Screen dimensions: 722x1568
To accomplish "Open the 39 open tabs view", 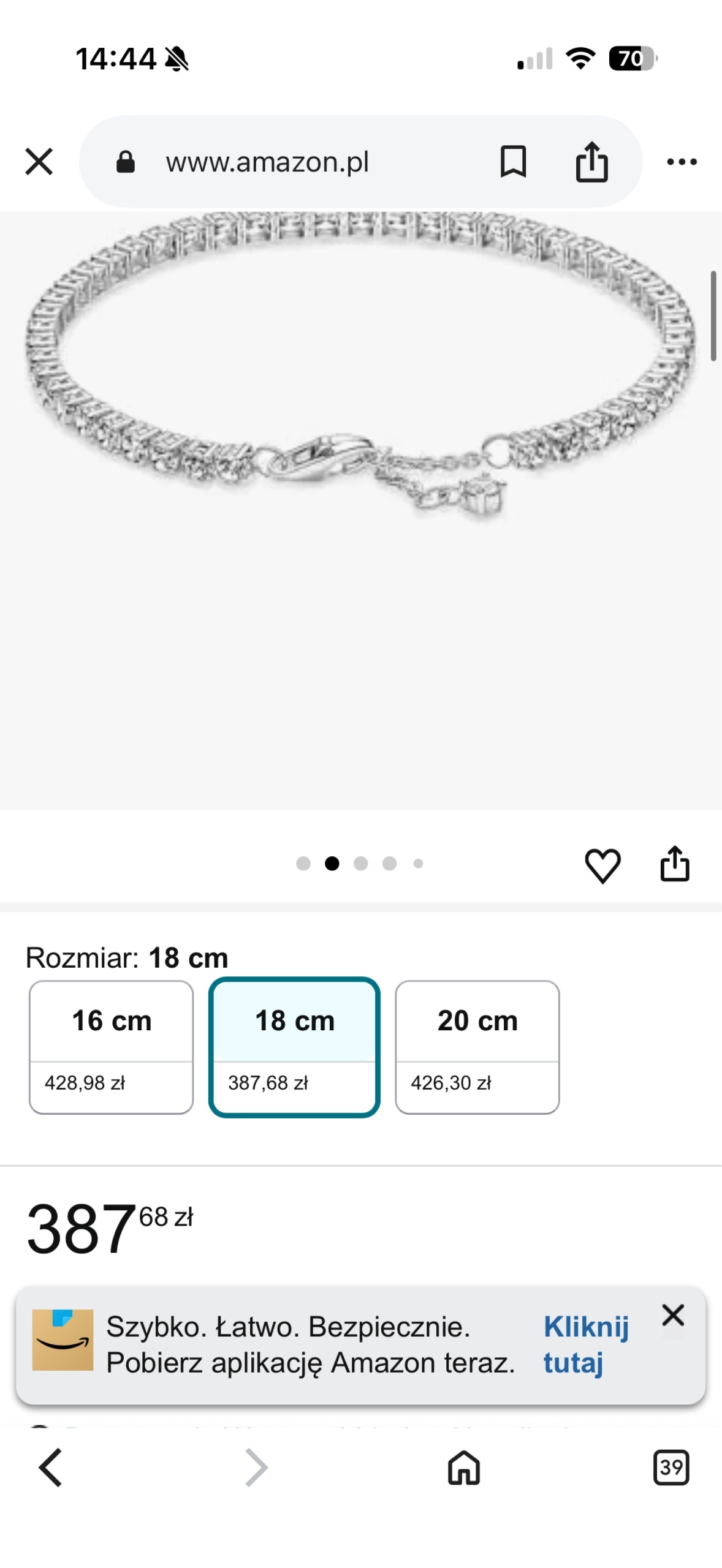I will (x=671, y=1467).
